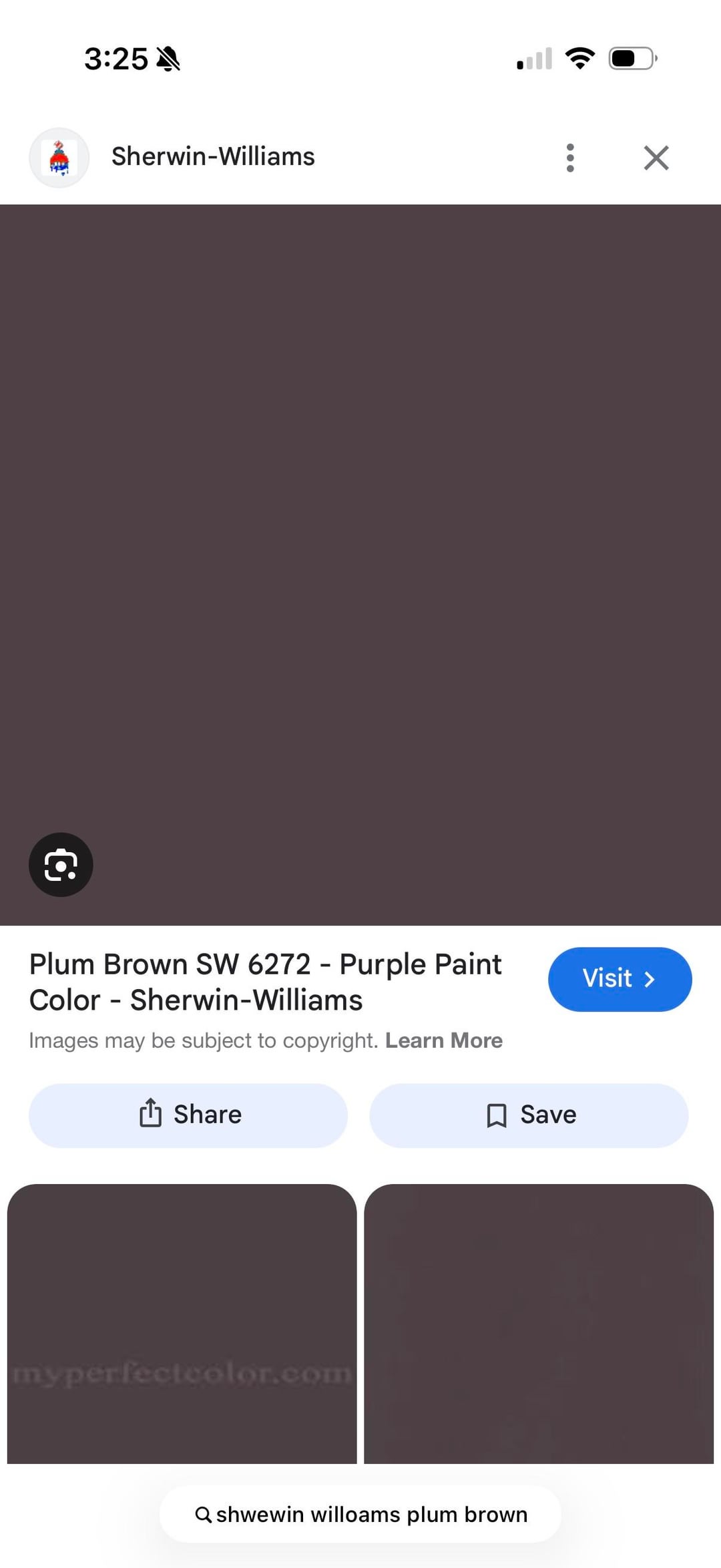Share the Plum Brown image

click(188, 1115)
